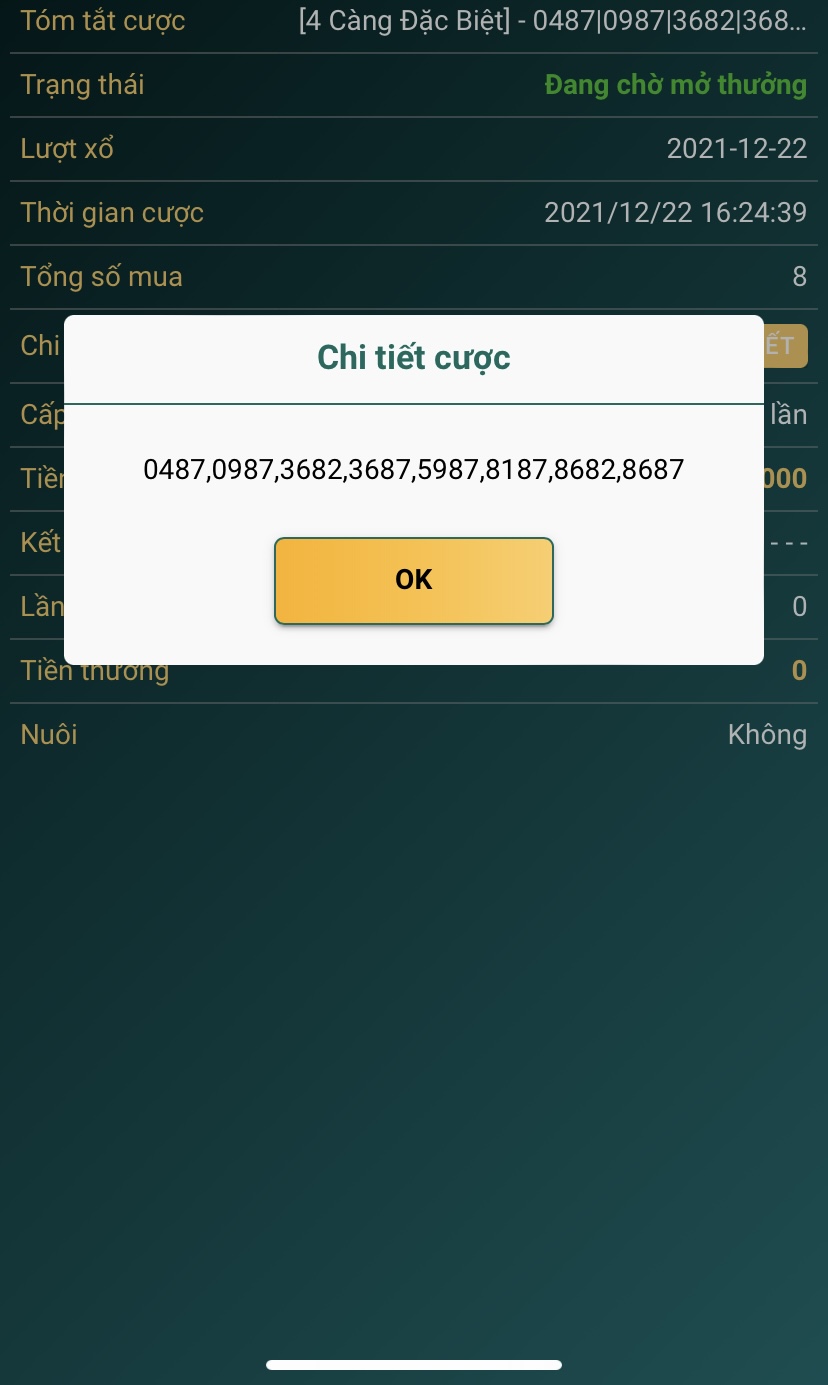The width and height of the screenshot is (828, 1385).
Task: Select the Trạng thái row
Action: pyautogui.click(x=81, y=85)
